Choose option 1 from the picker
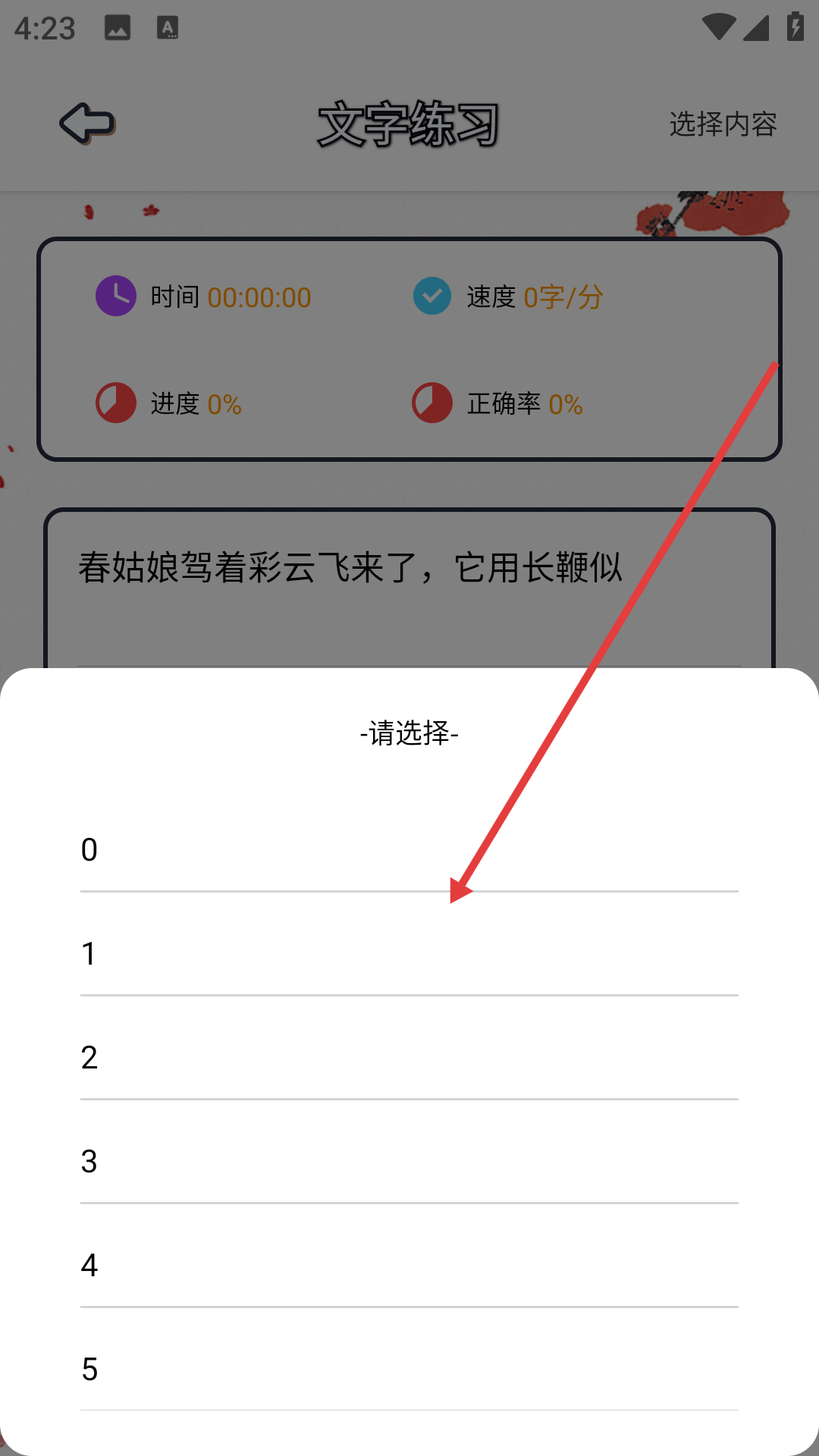Screen dimensions: 819x1456 [x=409, y=953]
